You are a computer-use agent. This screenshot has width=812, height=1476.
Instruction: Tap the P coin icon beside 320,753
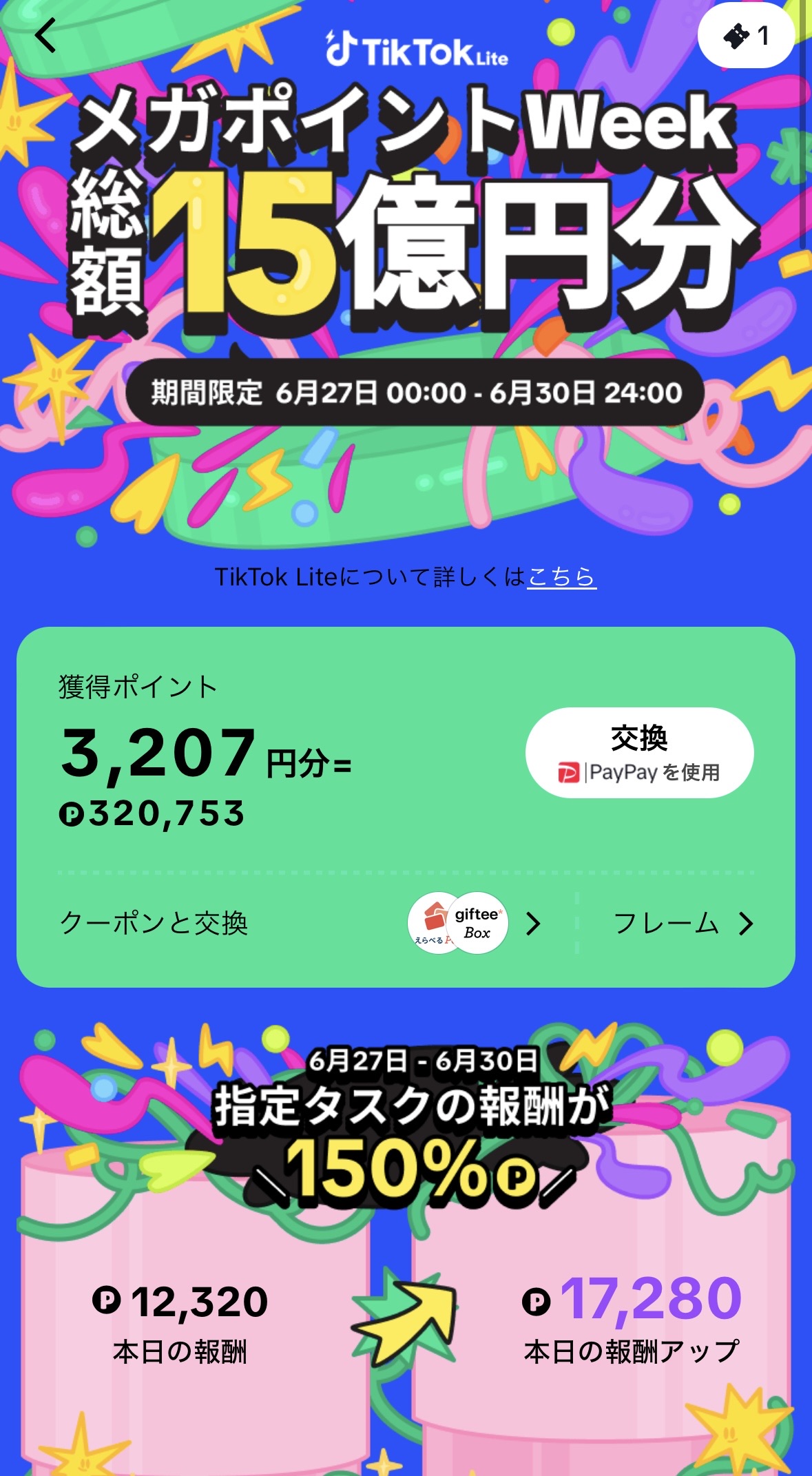(x=72, y=812)
